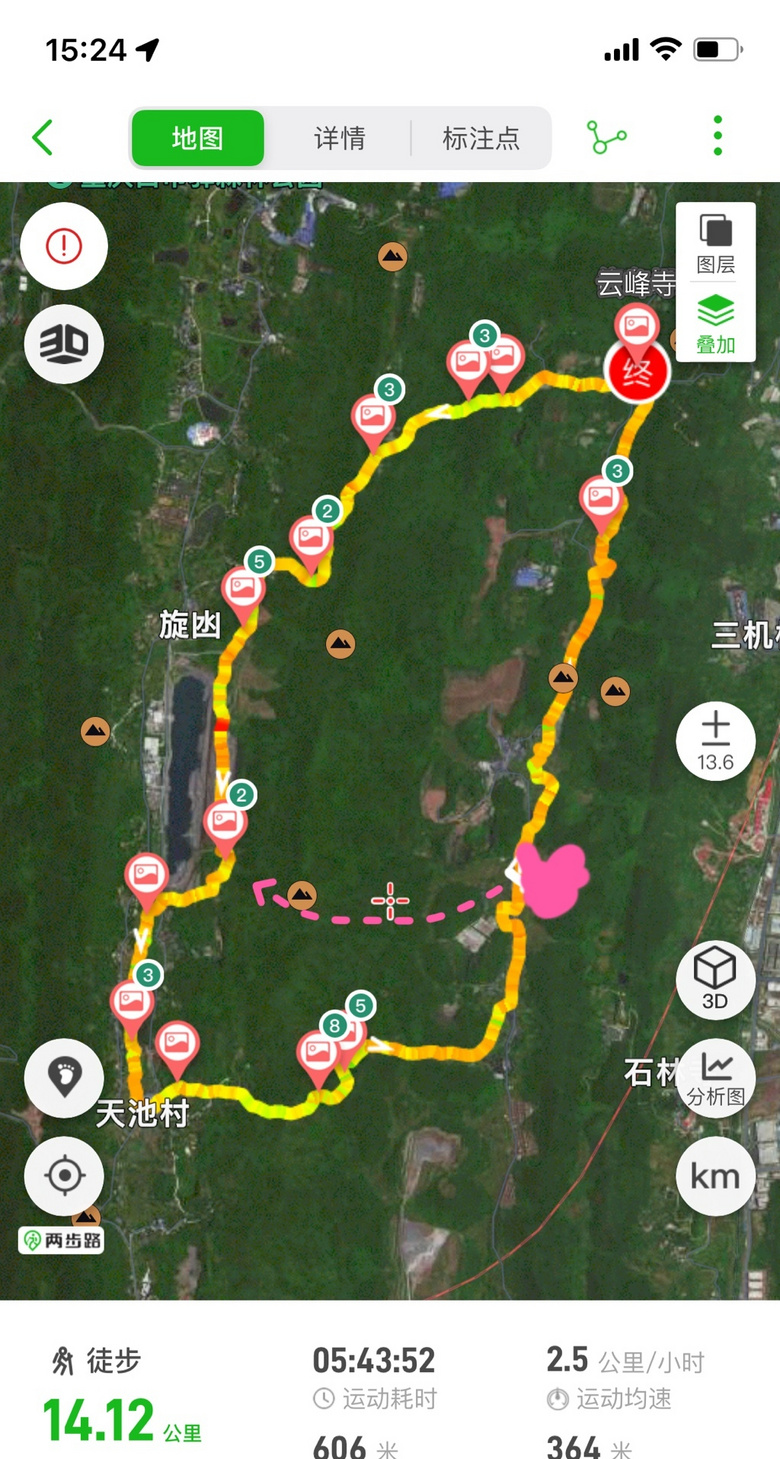The image size is (780, 1459).
Task: Open the route share icon
Action: [608, 138]
